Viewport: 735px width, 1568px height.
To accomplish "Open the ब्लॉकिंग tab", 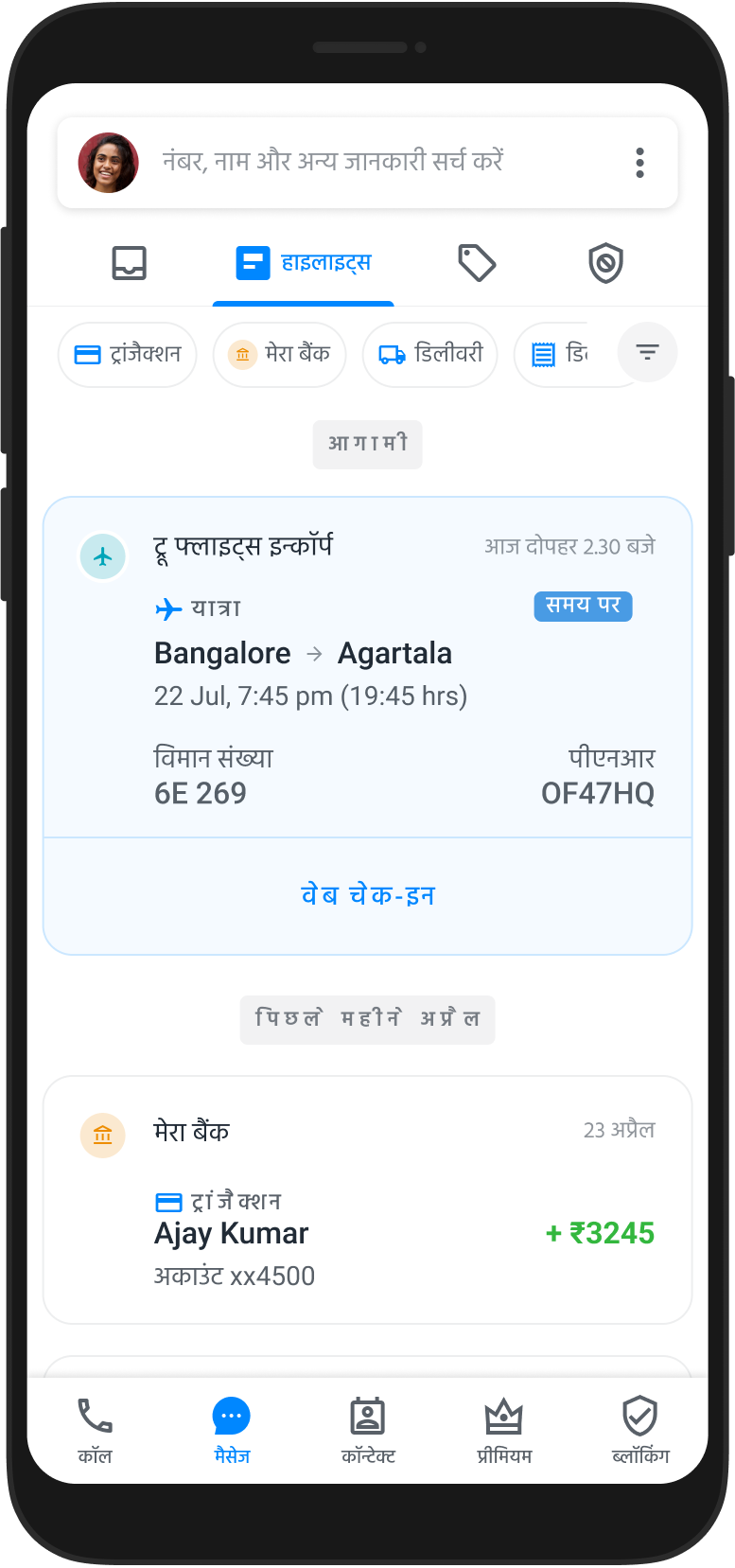I will (640, 1430).
